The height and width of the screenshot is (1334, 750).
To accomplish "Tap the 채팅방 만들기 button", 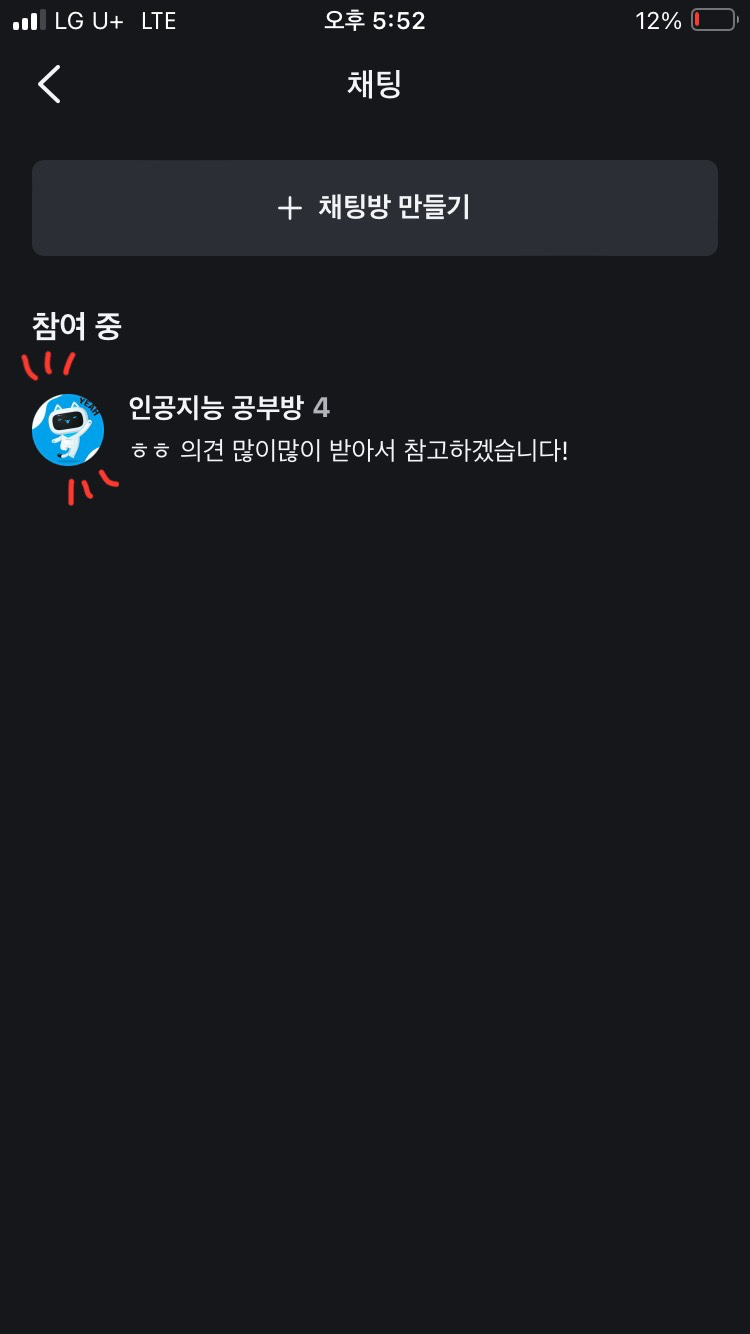I will pyautogui.click(x=375, y=207).
